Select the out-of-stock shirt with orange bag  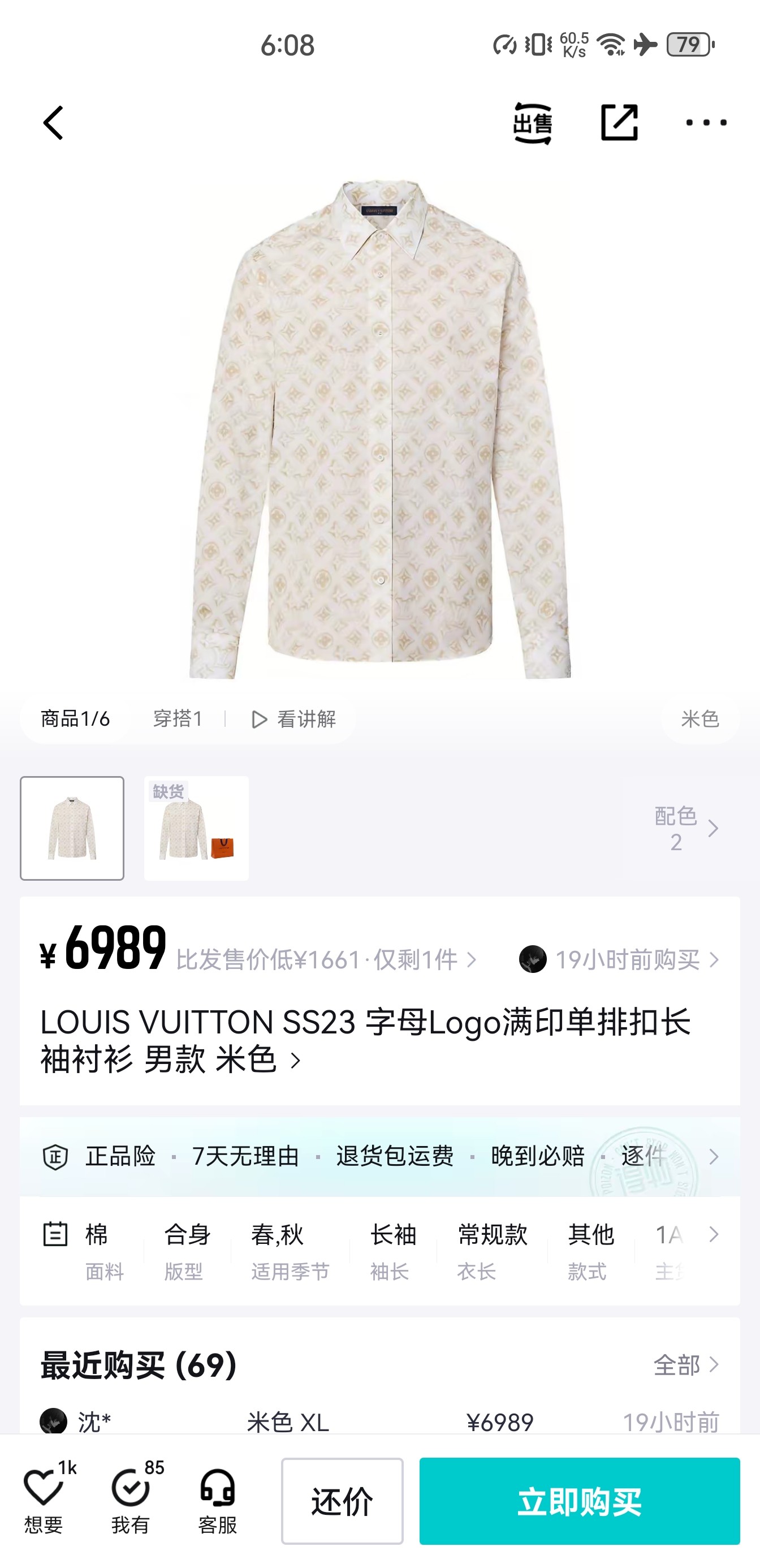tap(197, 828)
